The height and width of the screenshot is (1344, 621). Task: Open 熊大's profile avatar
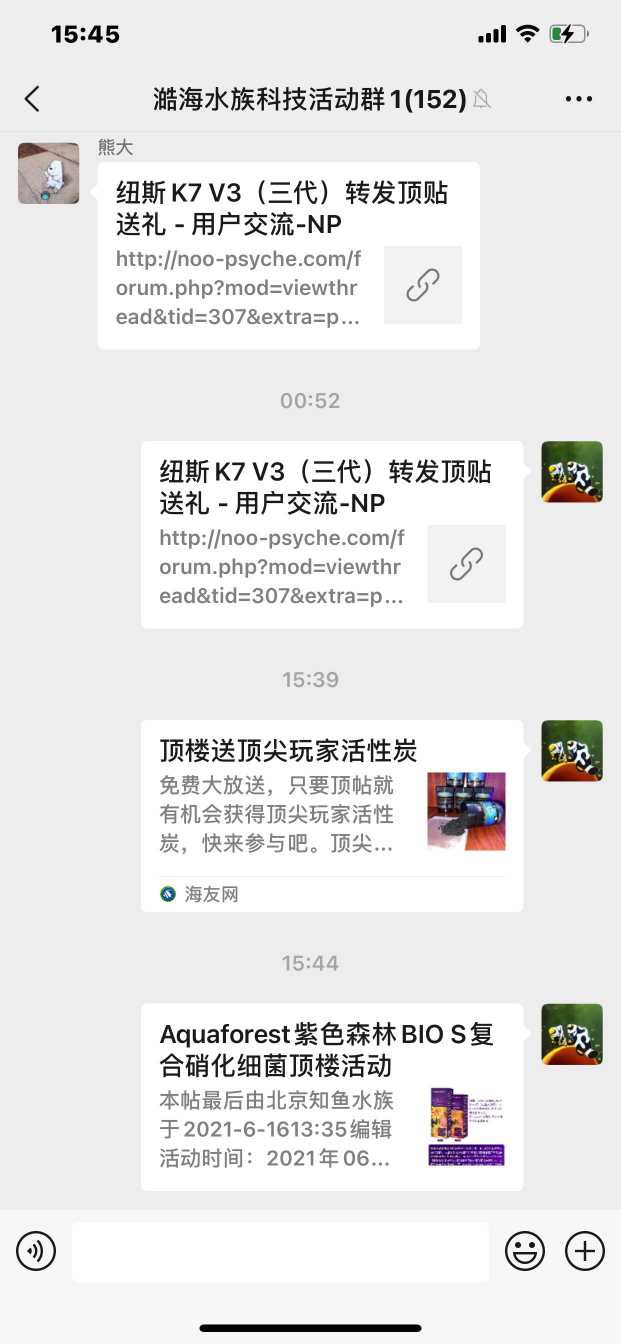[x=48, y=173]
